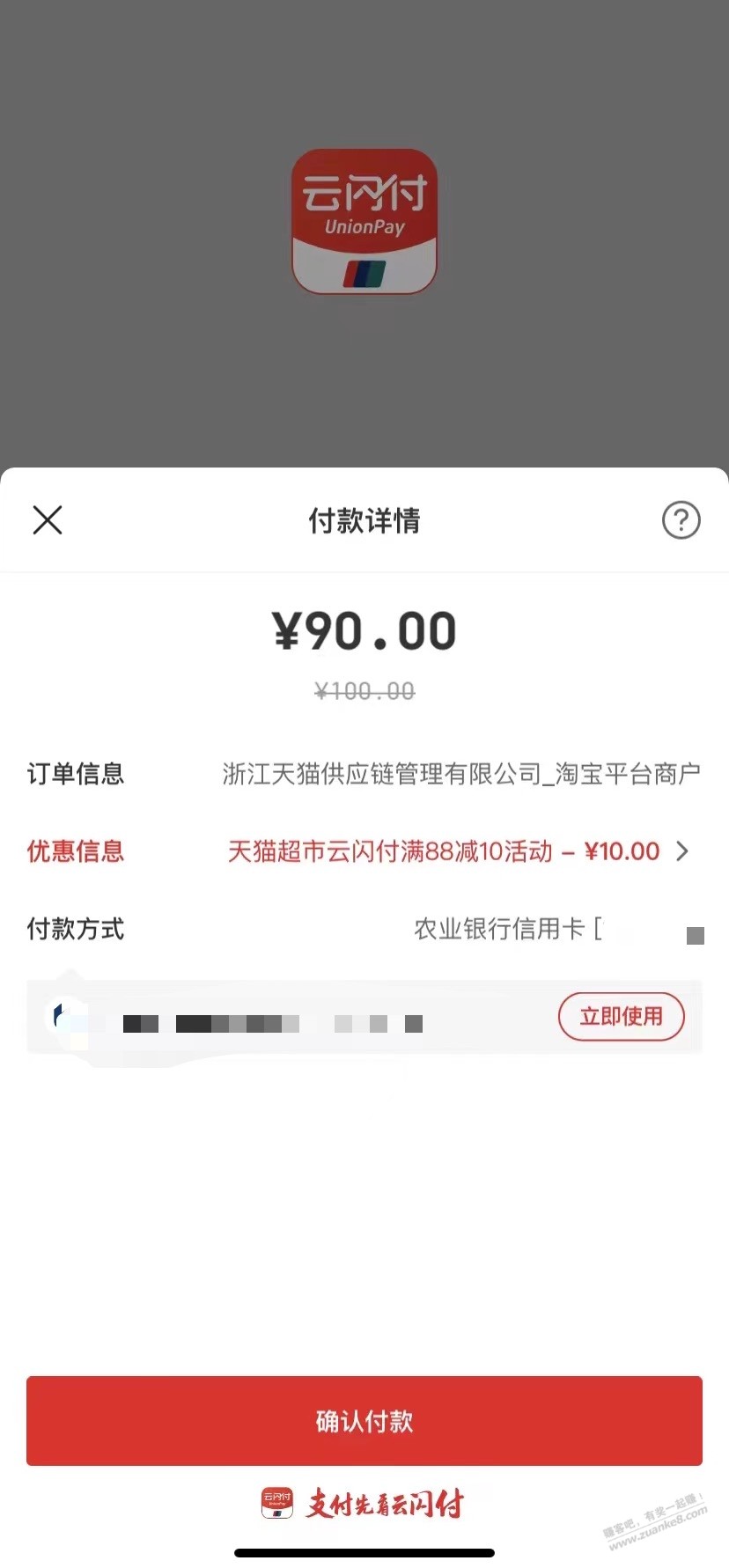Tap the 付款详情 title
The height and width of the screenshot is (1568, 729).
pos(364,521)
